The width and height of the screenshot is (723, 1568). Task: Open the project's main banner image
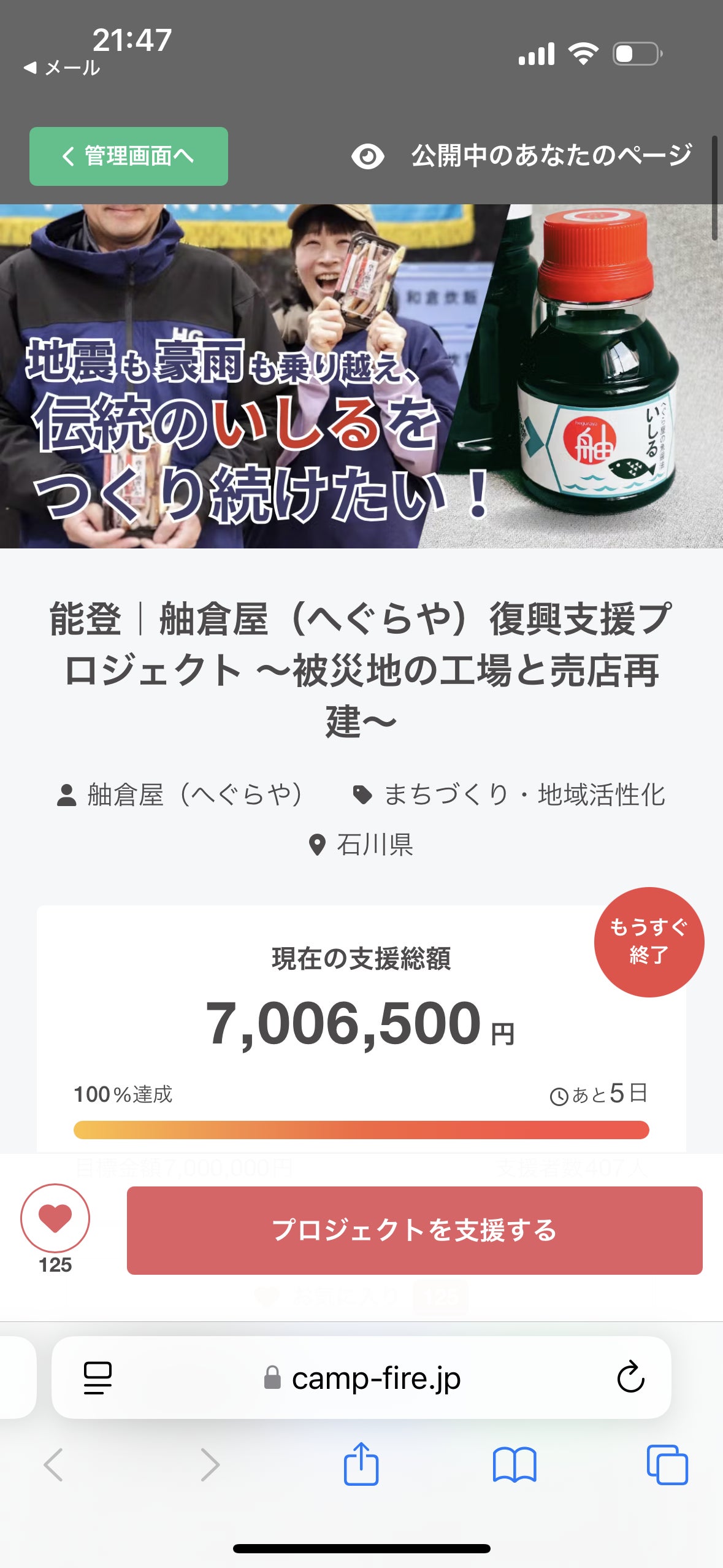point(361,376)
